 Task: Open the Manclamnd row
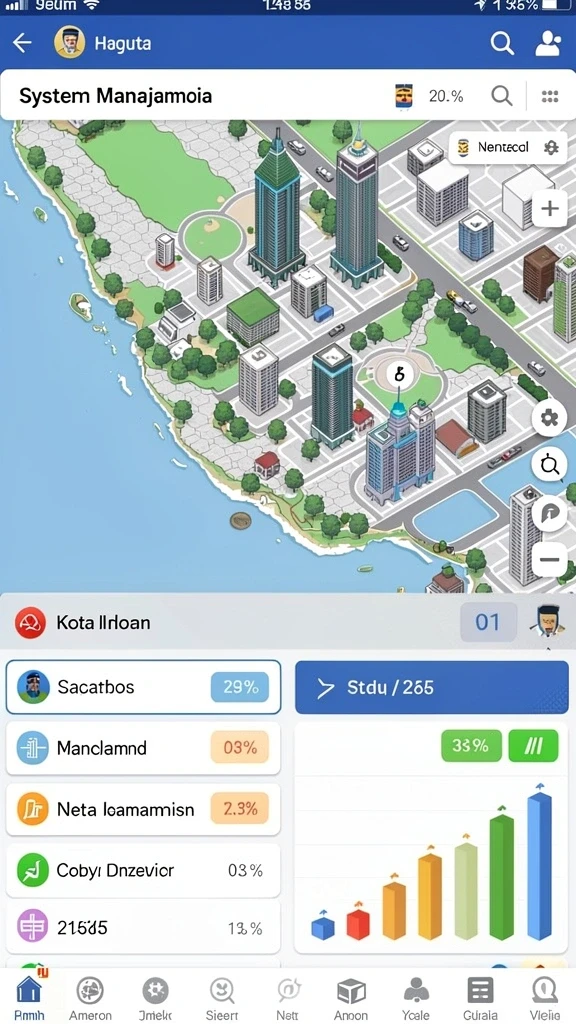tap(144, 748)
